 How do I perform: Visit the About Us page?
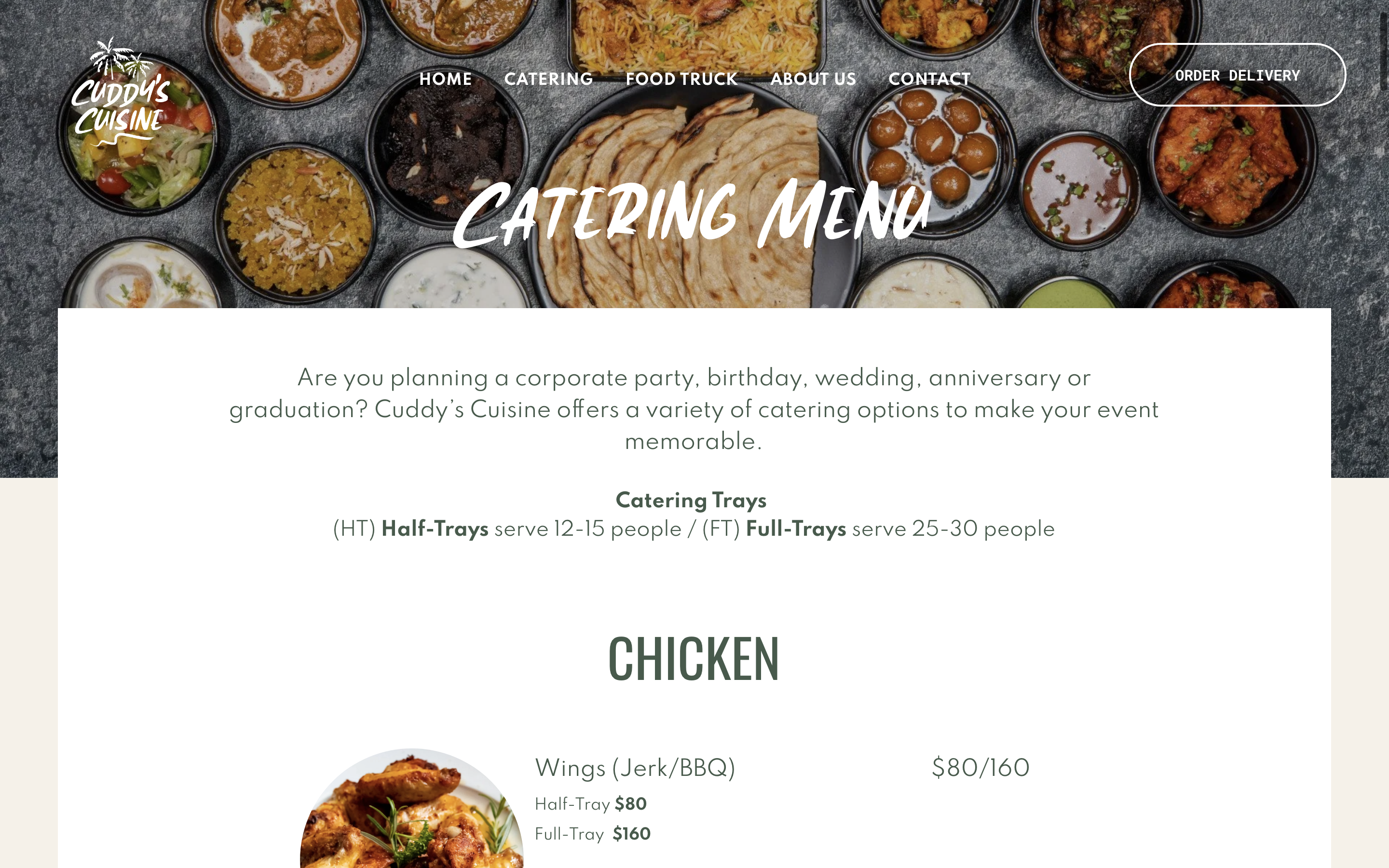click(x=813, y=79)
